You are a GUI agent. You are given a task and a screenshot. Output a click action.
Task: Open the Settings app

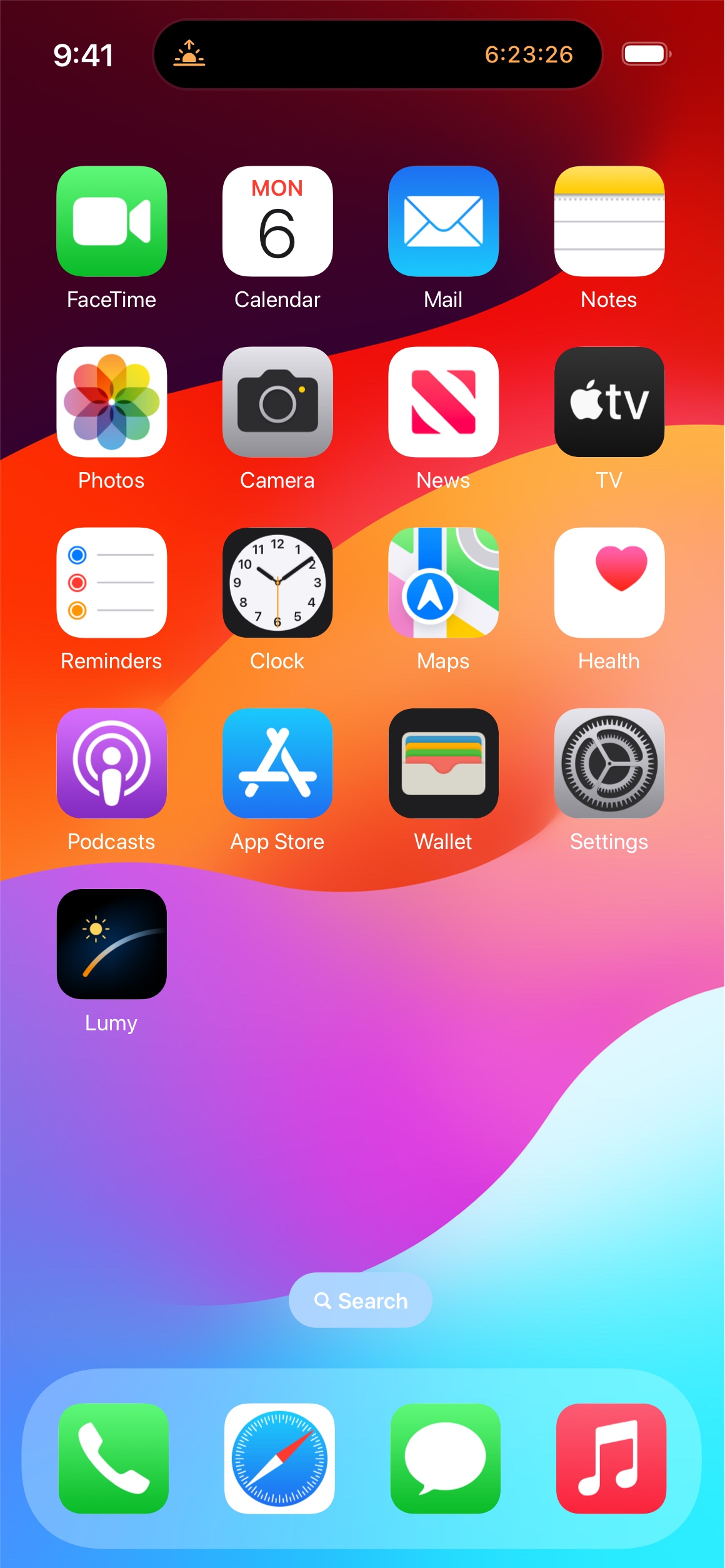point(609,763)
